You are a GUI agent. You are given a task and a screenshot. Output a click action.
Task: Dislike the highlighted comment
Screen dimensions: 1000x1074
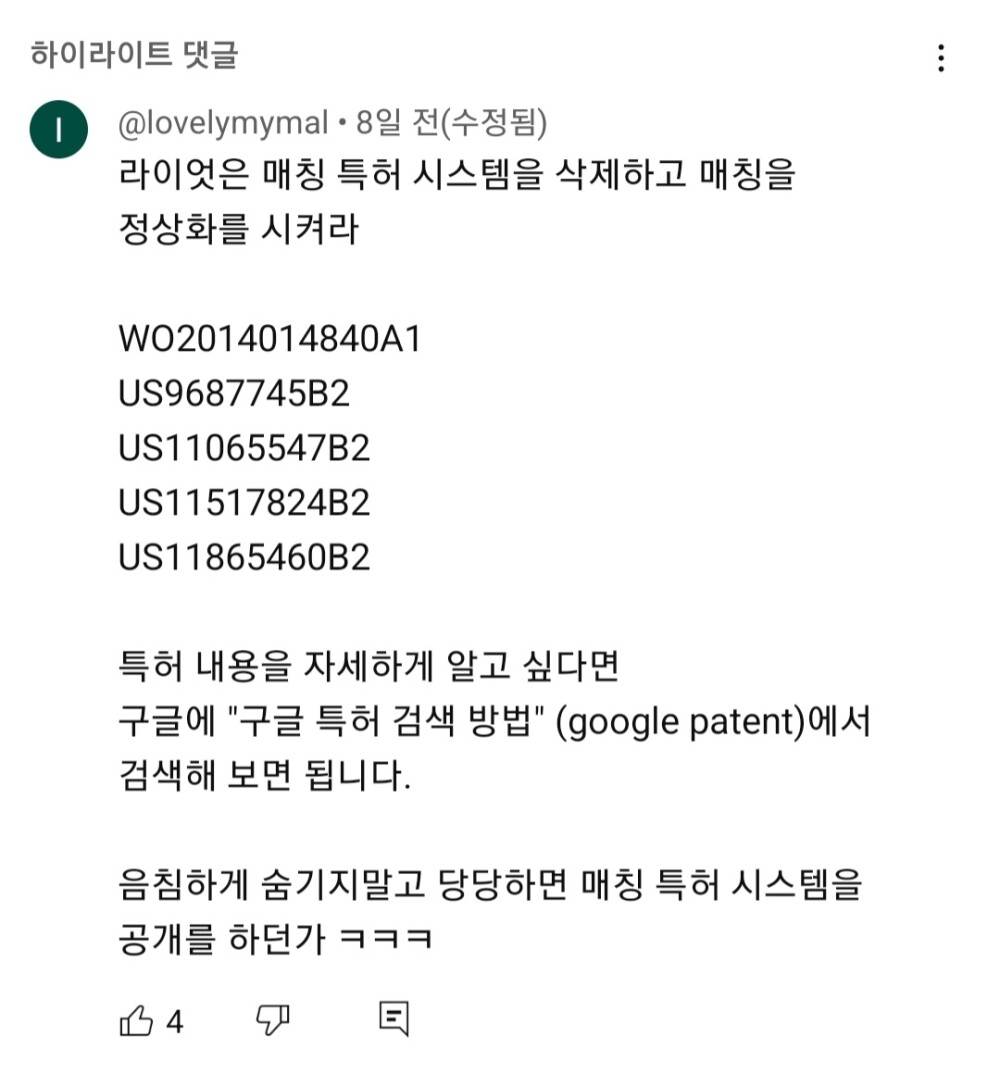[x=273, y=1021]
